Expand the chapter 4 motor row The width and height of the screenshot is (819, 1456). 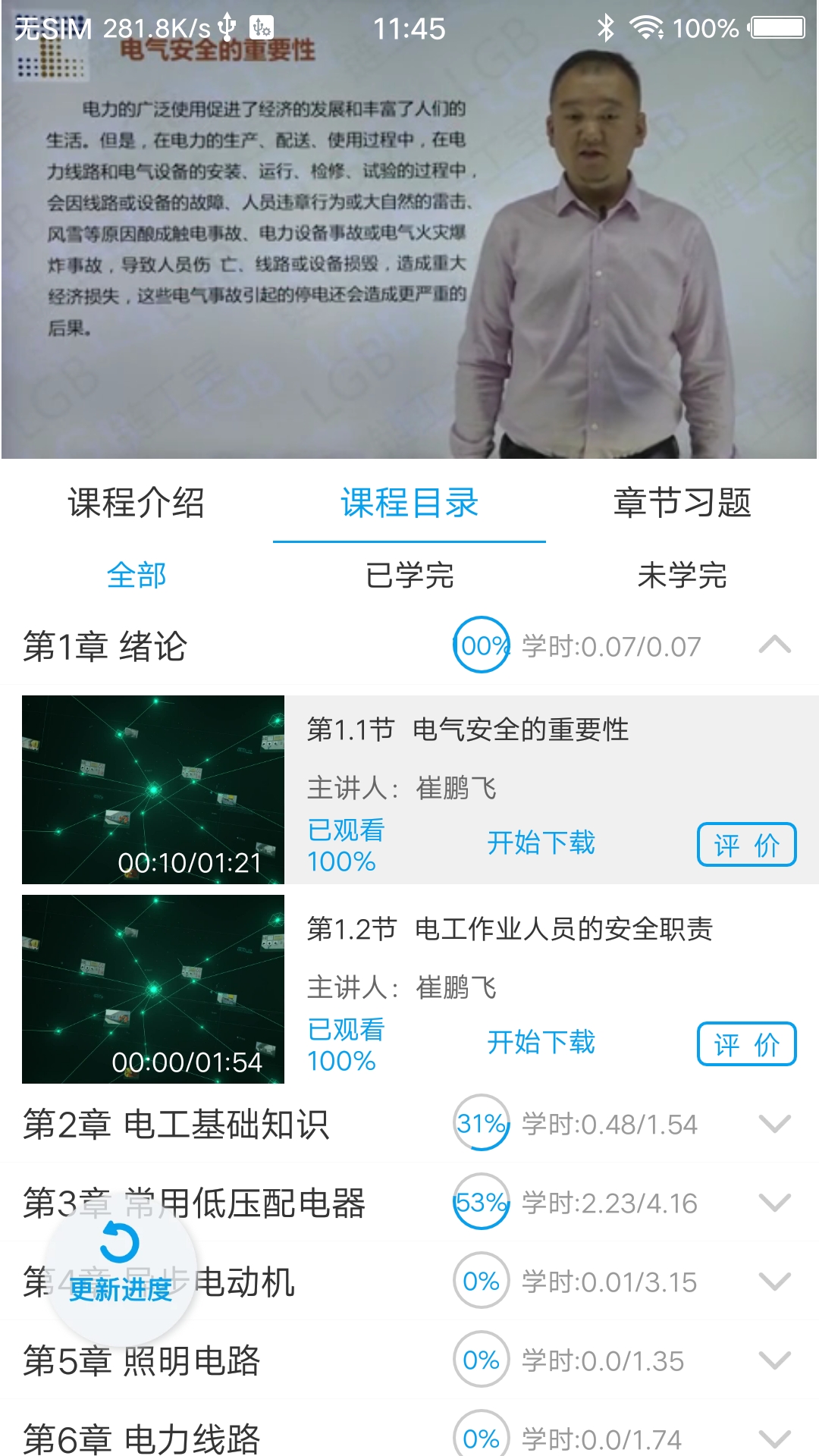pos(774,1282)
